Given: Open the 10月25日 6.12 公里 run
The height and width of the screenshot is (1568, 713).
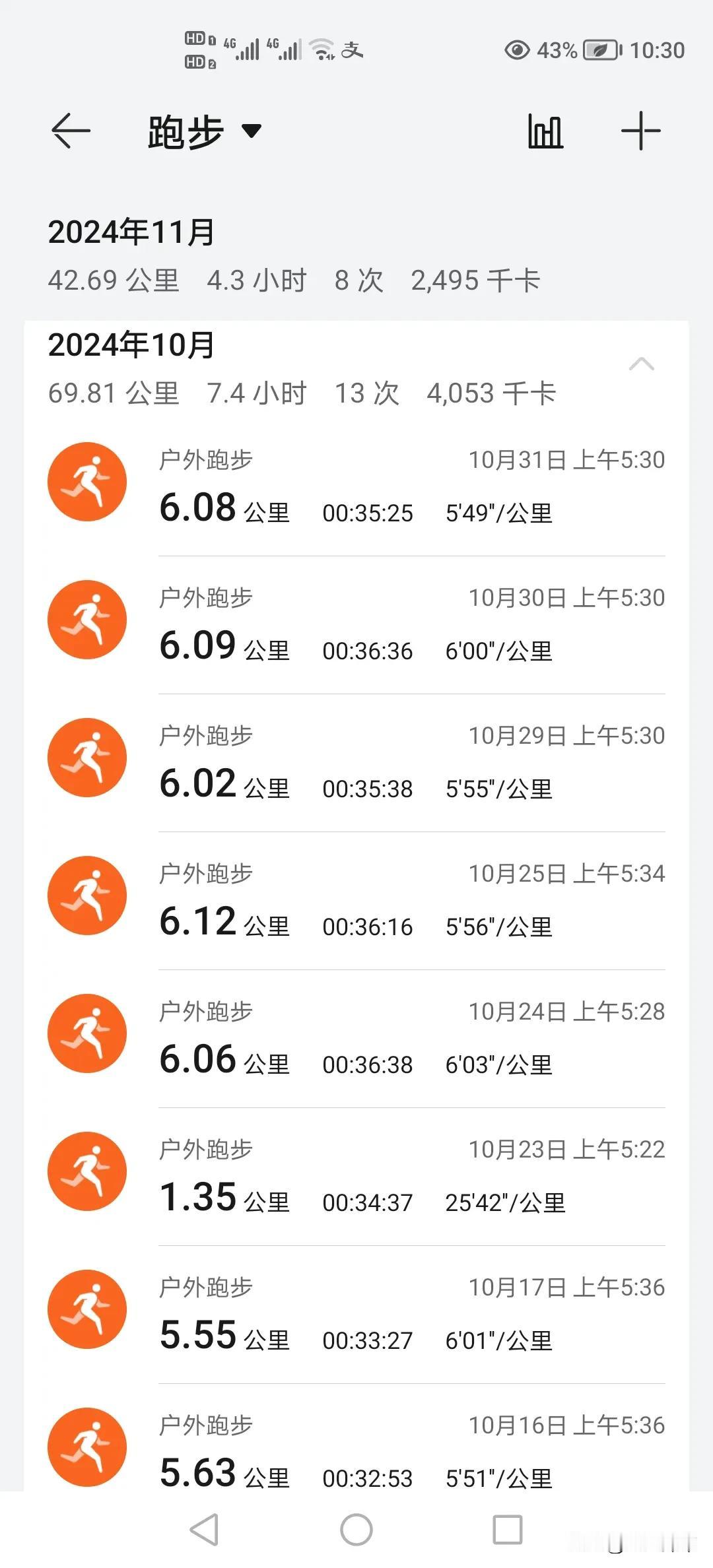Looking at the screenshot, I should [356, 901].
